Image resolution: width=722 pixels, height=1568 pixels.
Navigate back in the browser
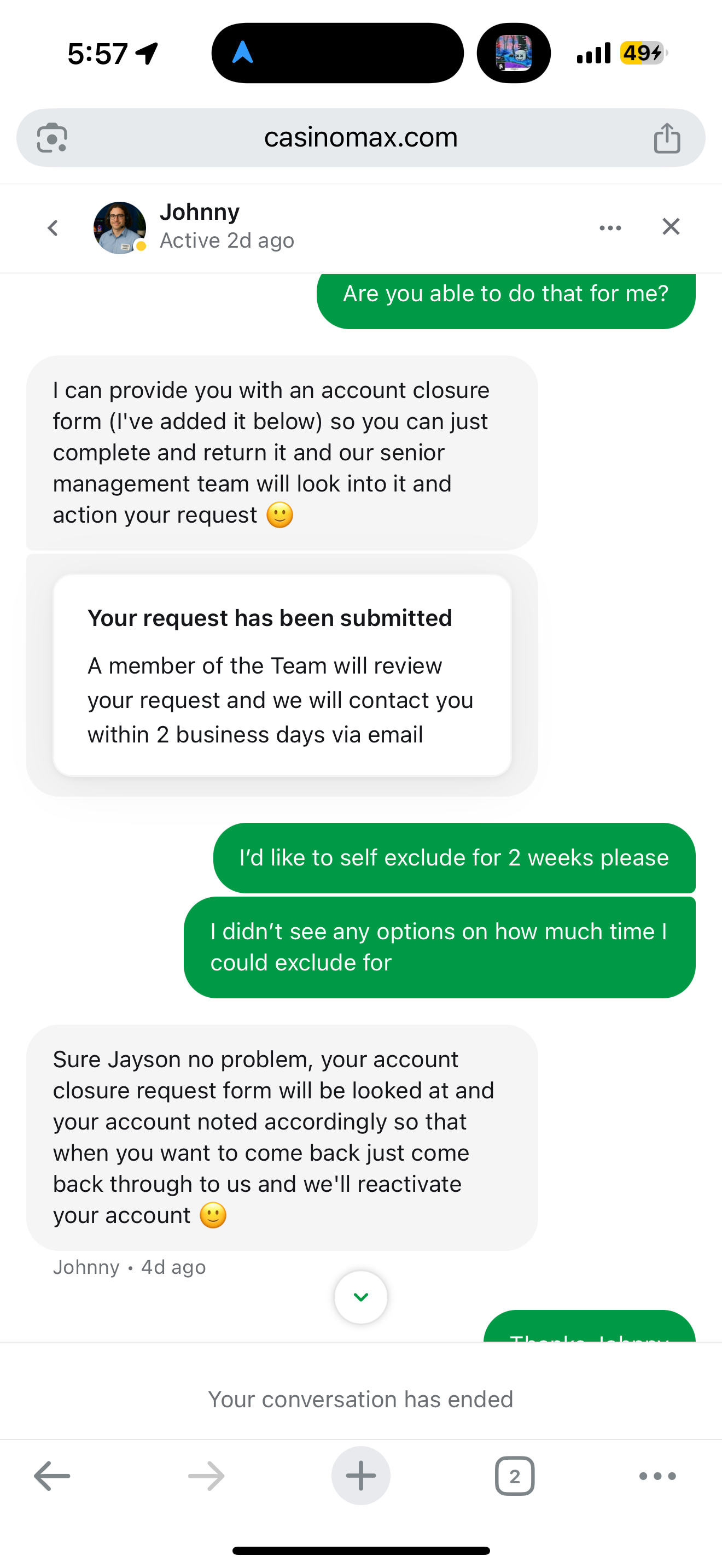(x=53, y=1476)
